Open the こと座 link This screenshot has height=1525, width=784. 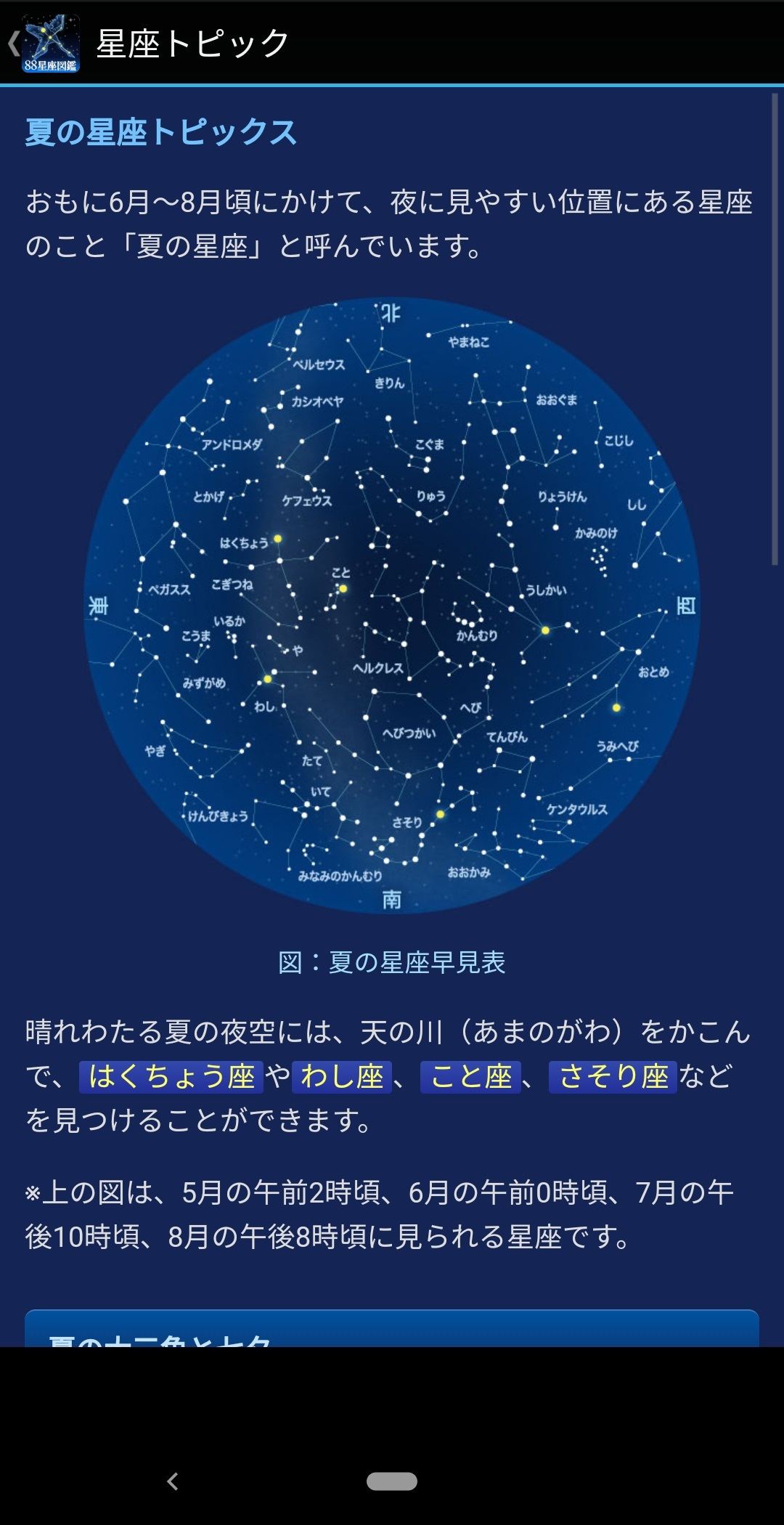click(470, 1076)
